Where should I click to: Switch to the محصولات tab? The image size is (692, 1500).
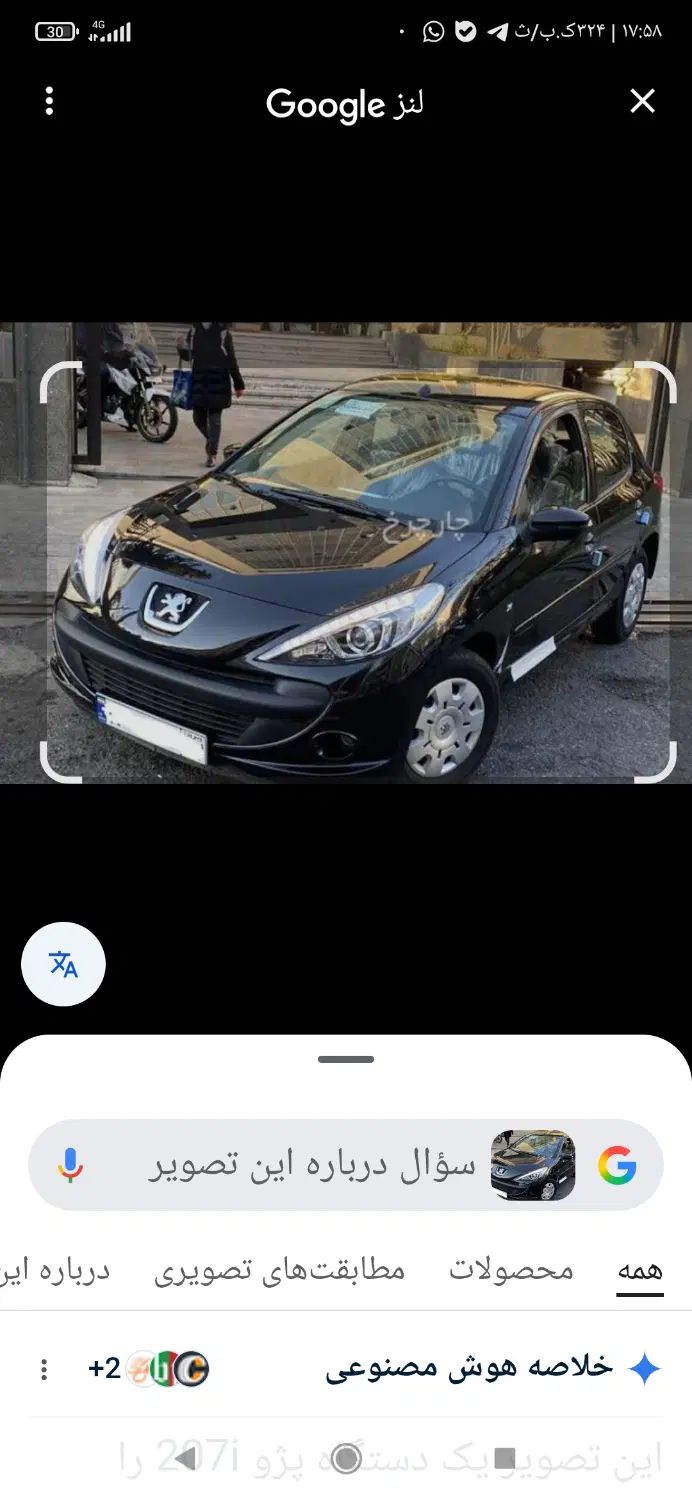pos(511,1271)
